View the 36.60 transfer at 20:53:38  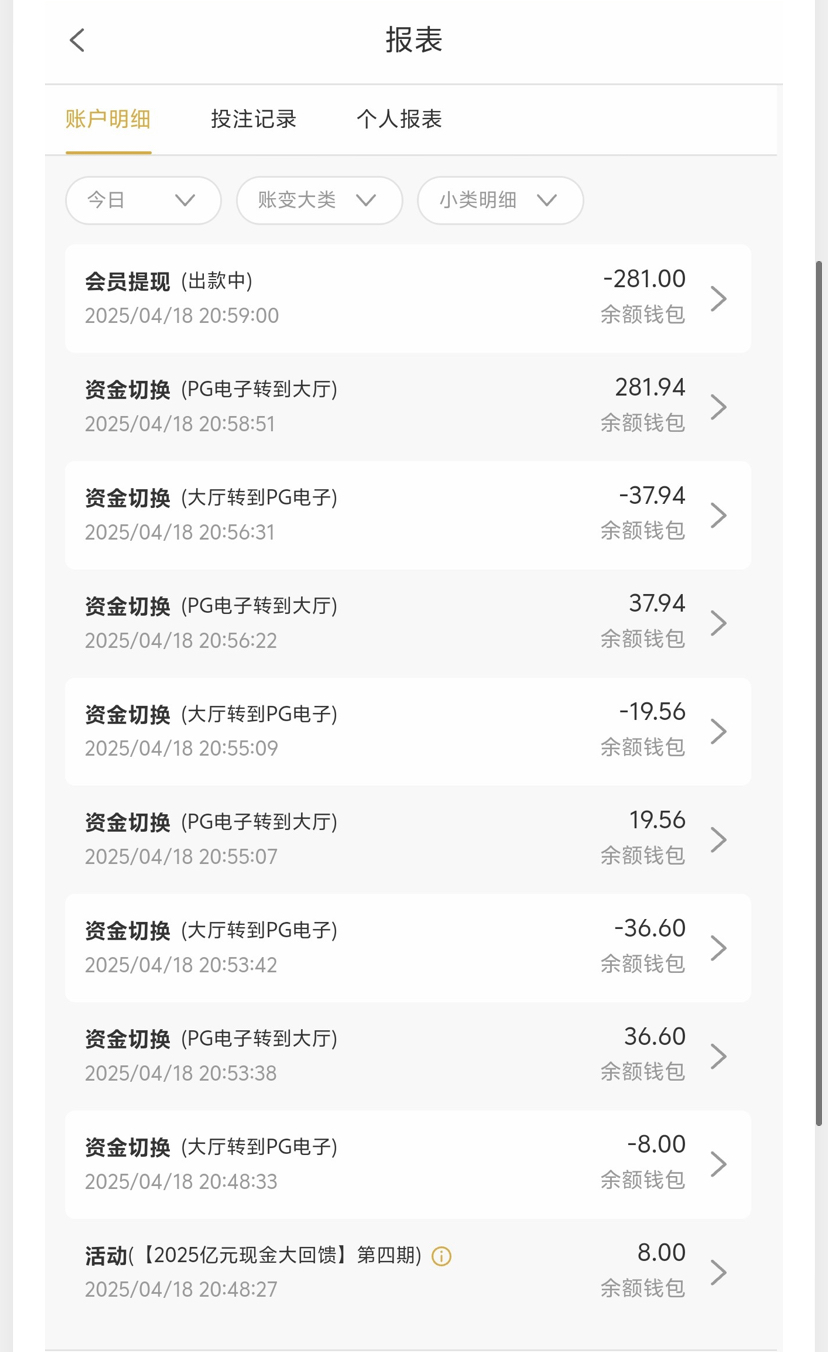(408, 1055)
